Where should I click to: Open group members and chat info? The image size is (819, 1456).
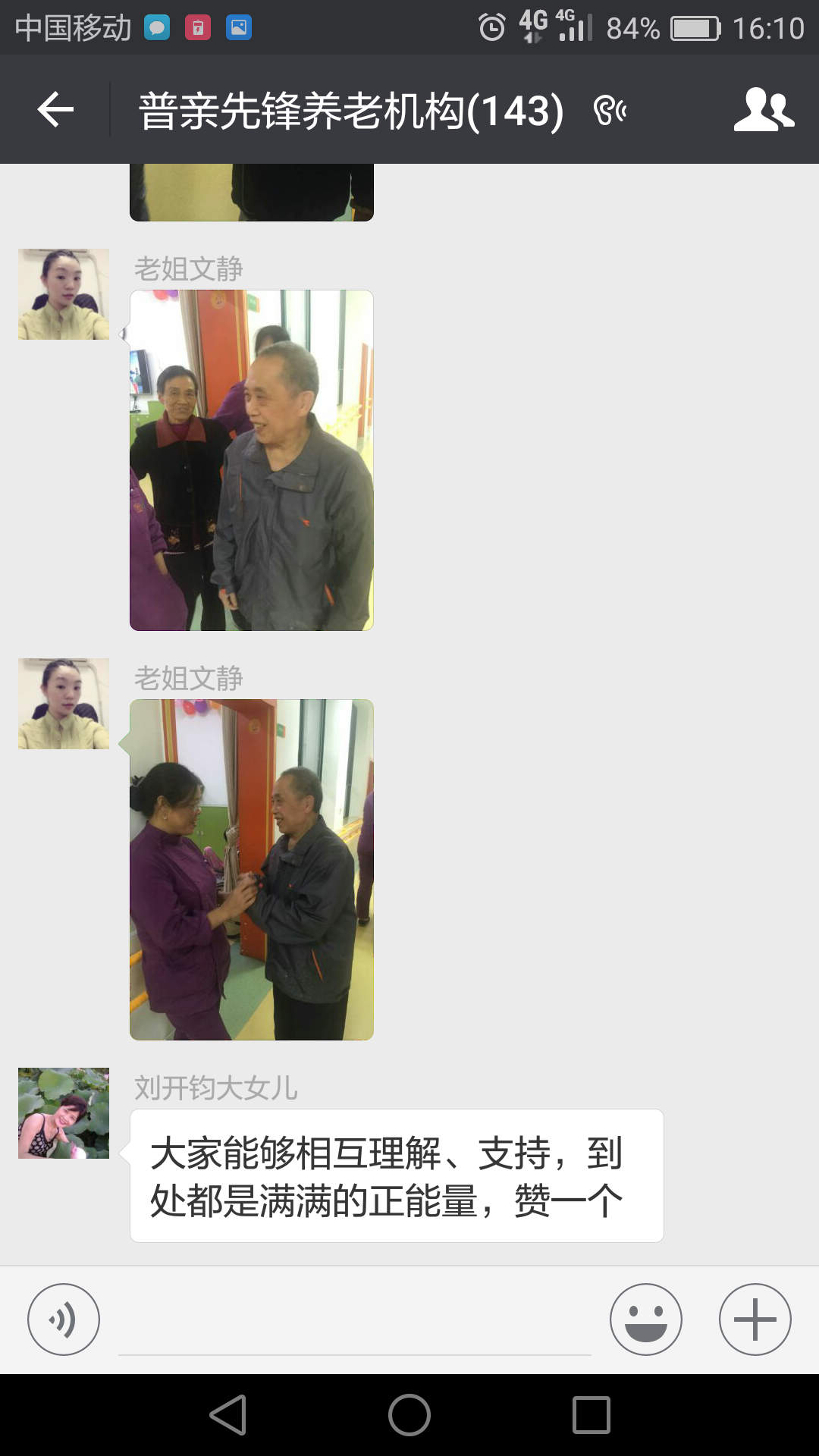pyautogui.click(x=763, y=110)
